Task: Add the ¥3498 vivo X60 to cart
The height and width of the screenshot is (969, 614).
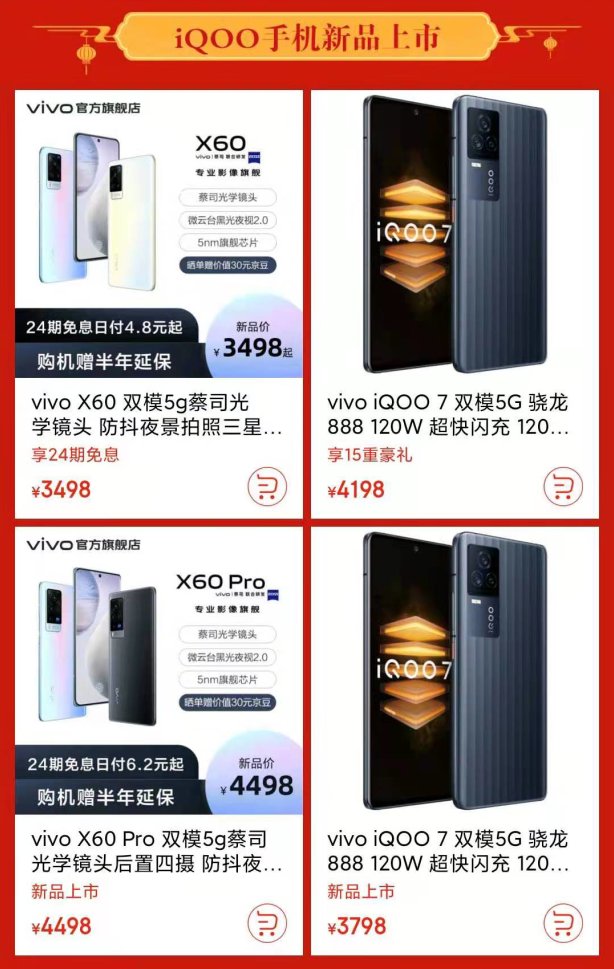Action: [267, 488]
